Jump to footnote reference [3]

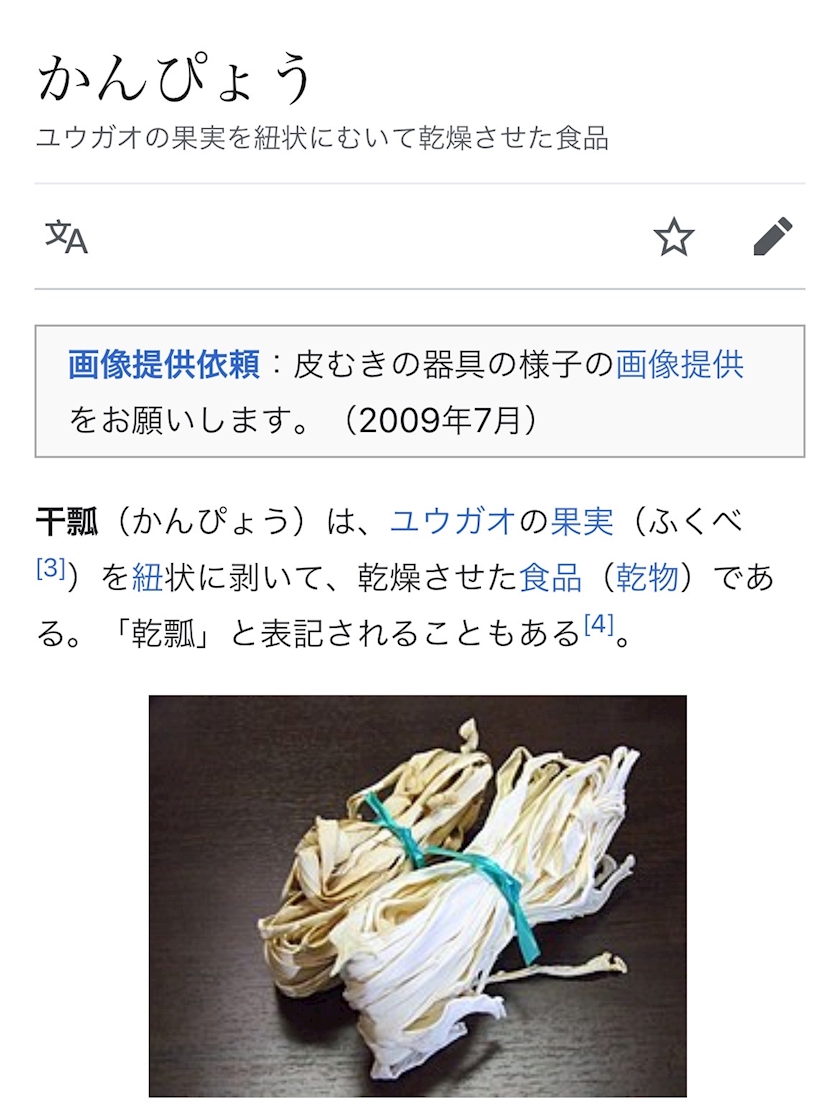coord(51,569)
